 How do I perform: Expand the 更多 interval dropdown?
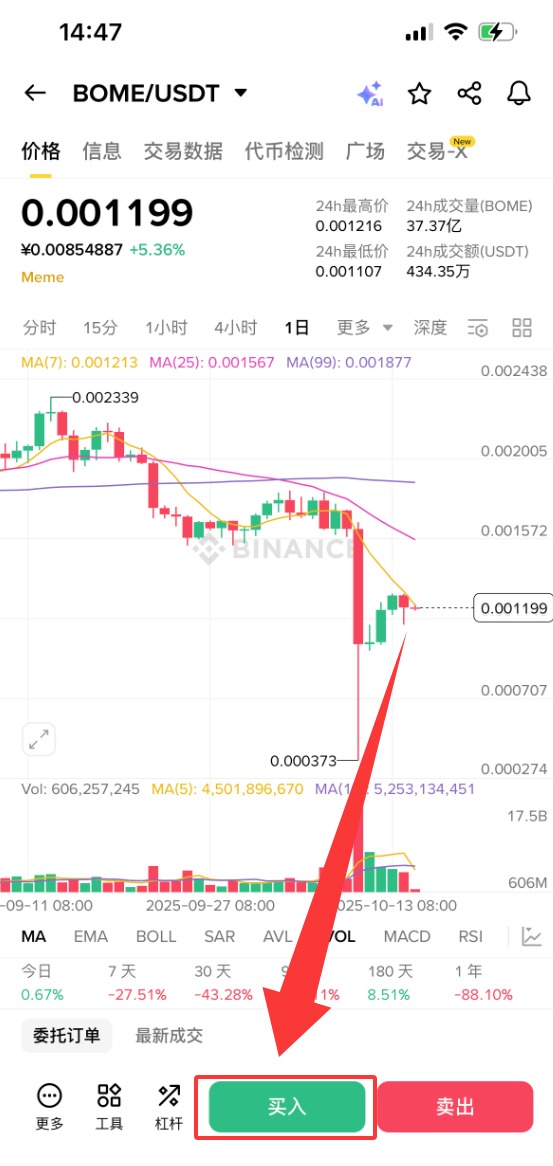tap(364, 327)
